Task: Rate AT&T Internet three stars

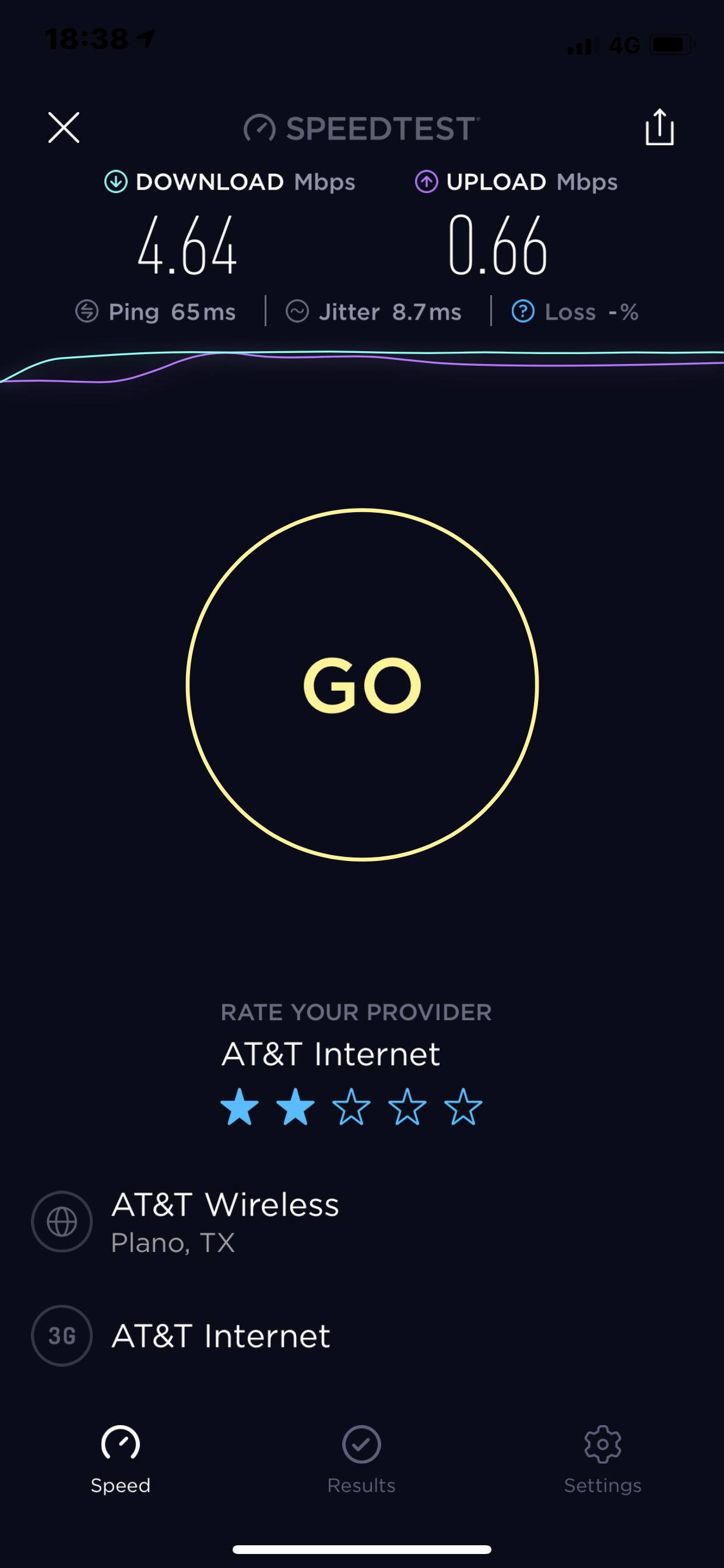Action: click(x=351, y=1107)
